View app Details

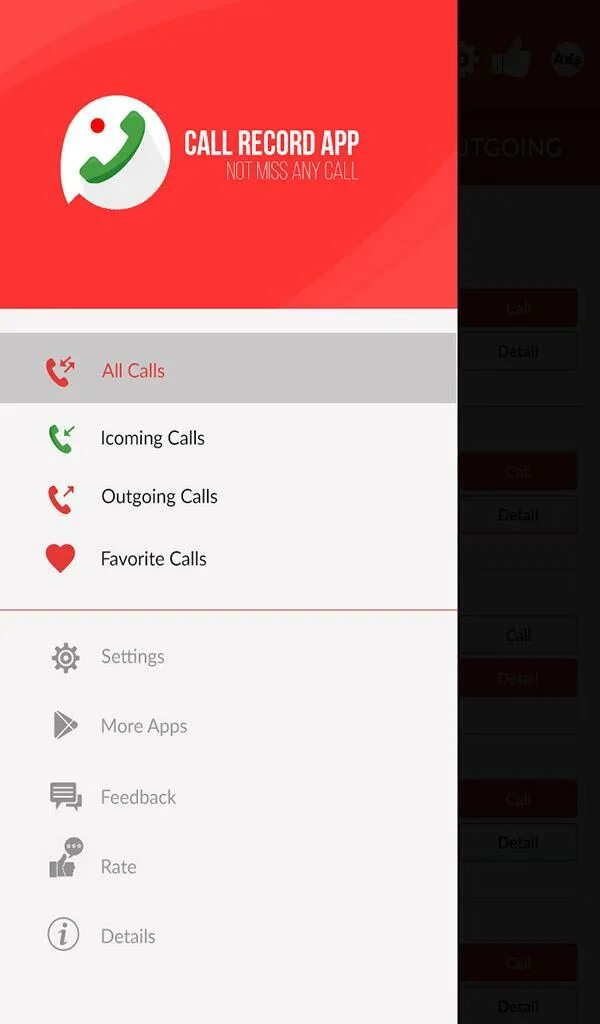[228, 936]
